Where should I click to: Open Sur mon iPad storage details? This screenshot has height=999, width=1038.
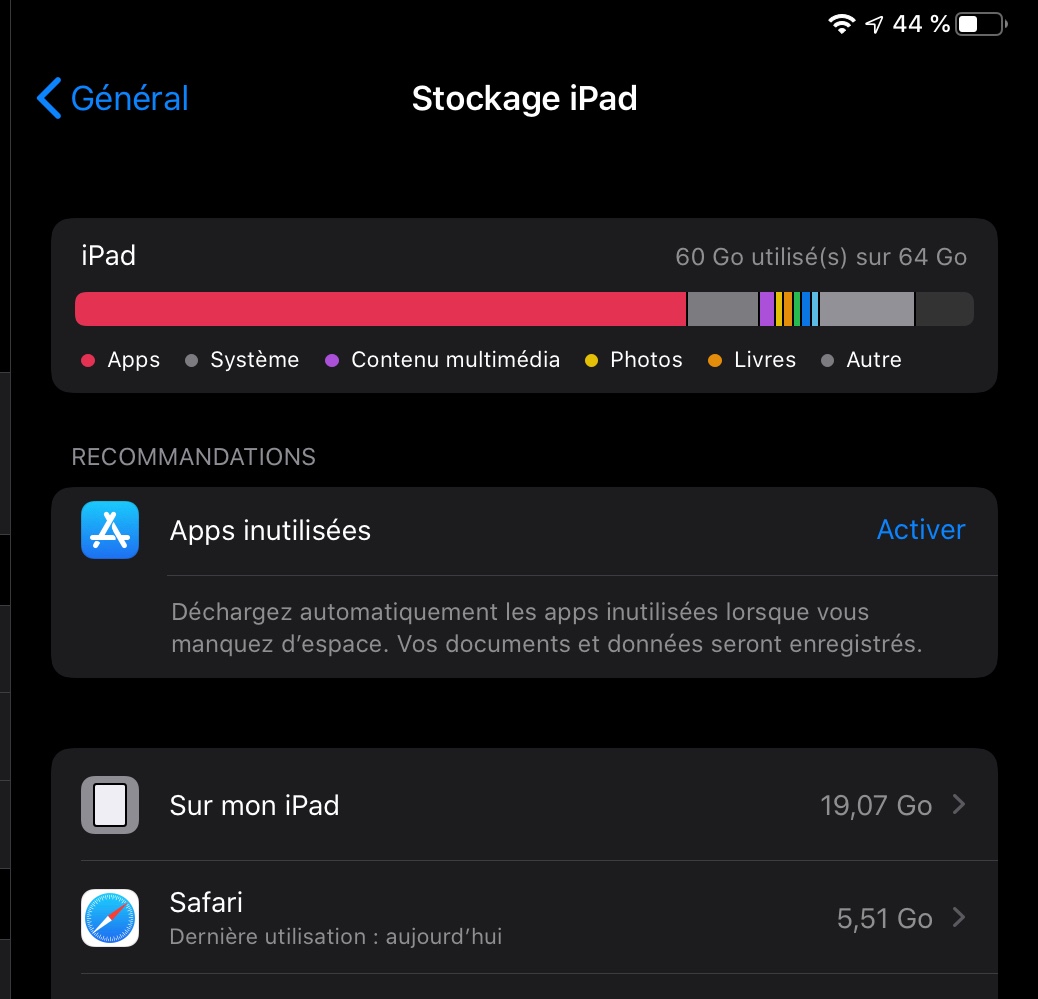524,805
